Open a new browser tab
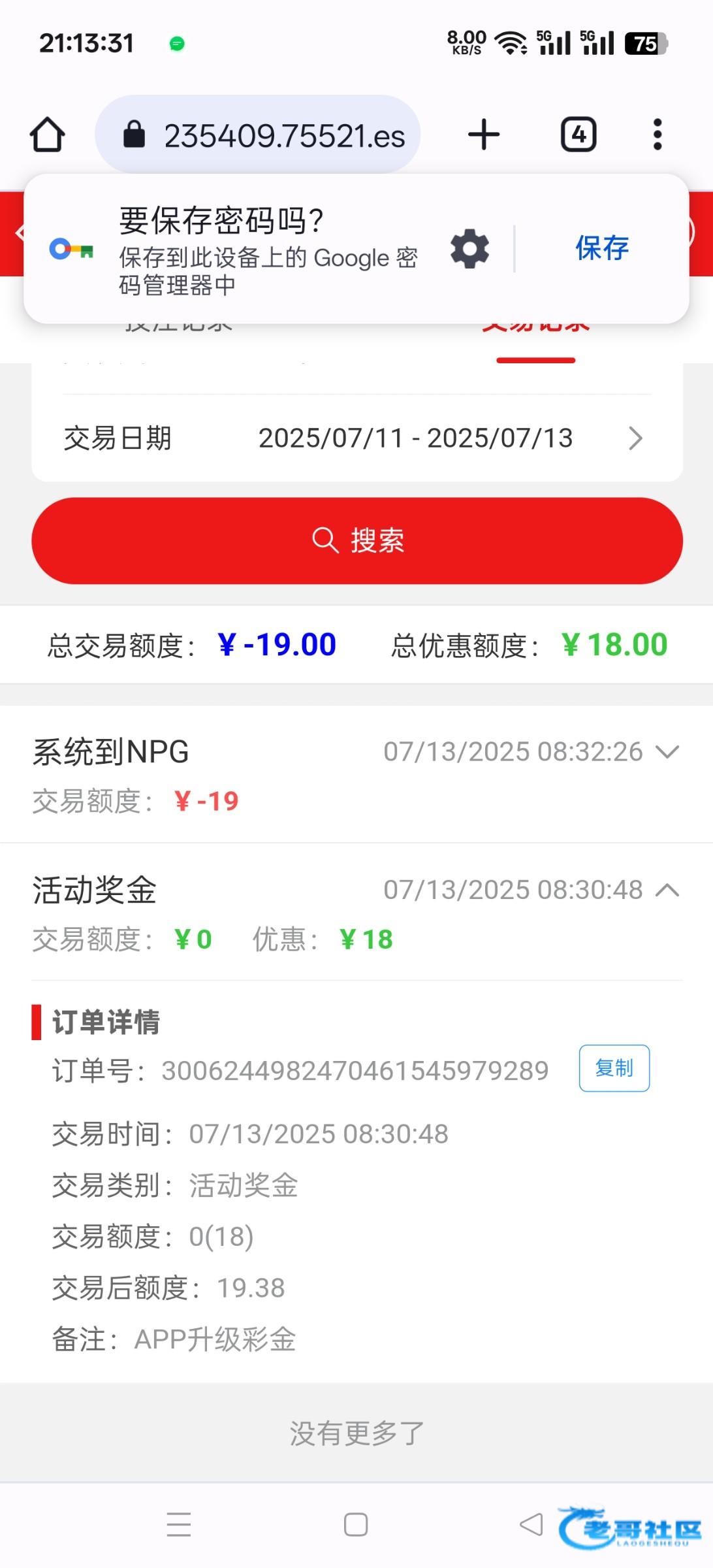Image resolution: width=713 pixels, height=1568 pixels. tap(484, 135)
